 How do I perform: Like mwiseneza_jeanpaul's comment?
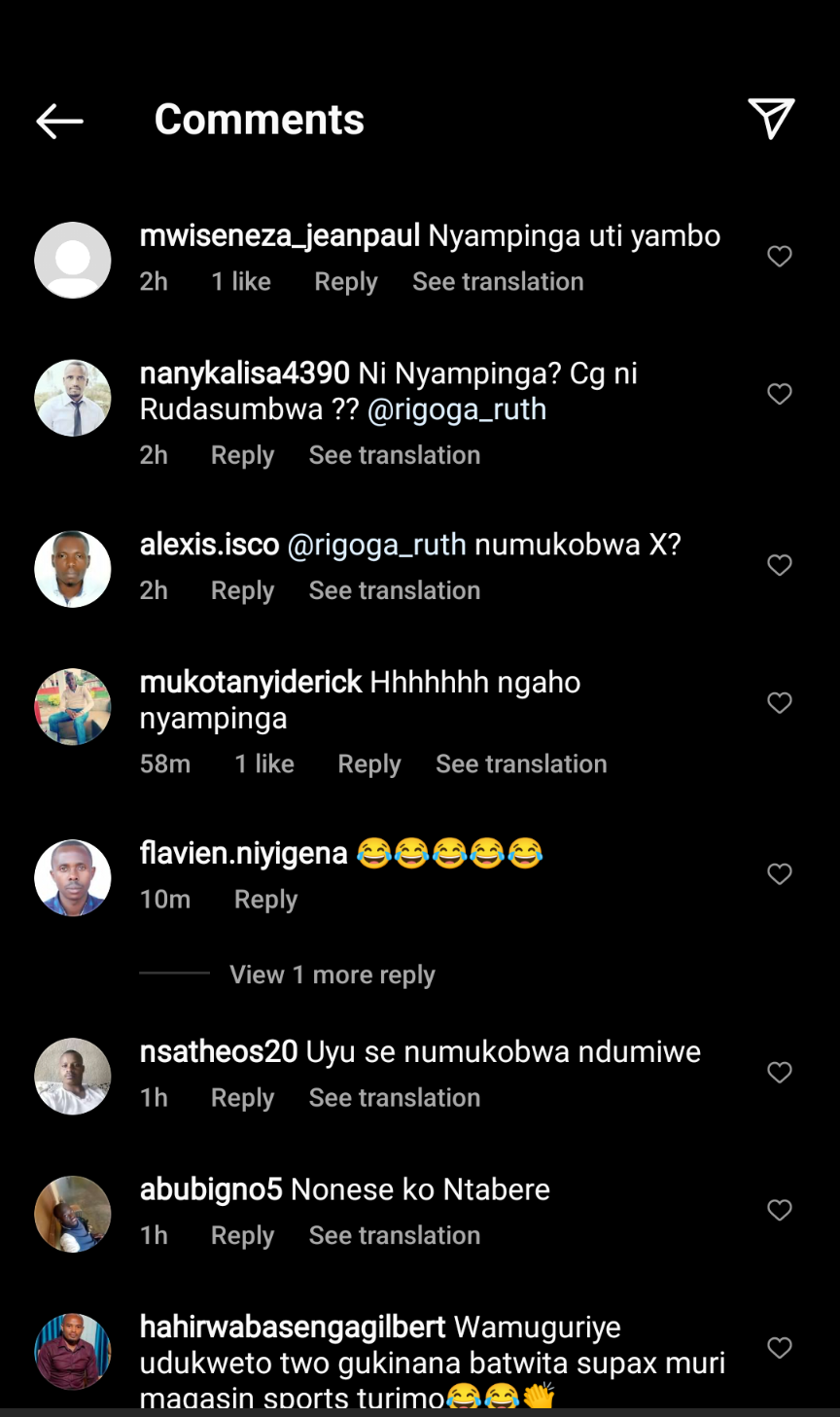tap(779, 256)
